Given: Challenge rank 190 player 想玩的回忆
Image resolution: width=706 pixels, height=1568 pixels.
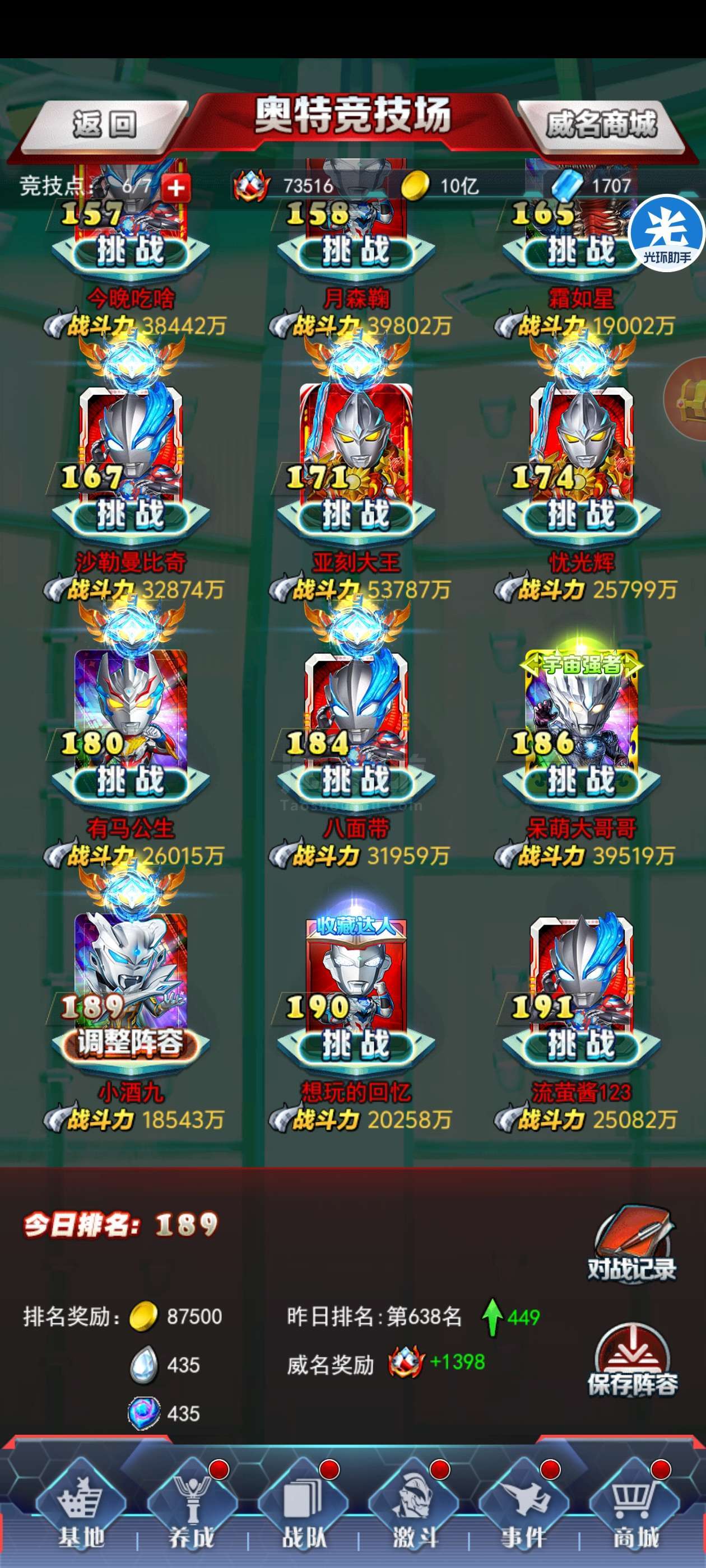Looking at the screenshot, I should (356, 1044).
